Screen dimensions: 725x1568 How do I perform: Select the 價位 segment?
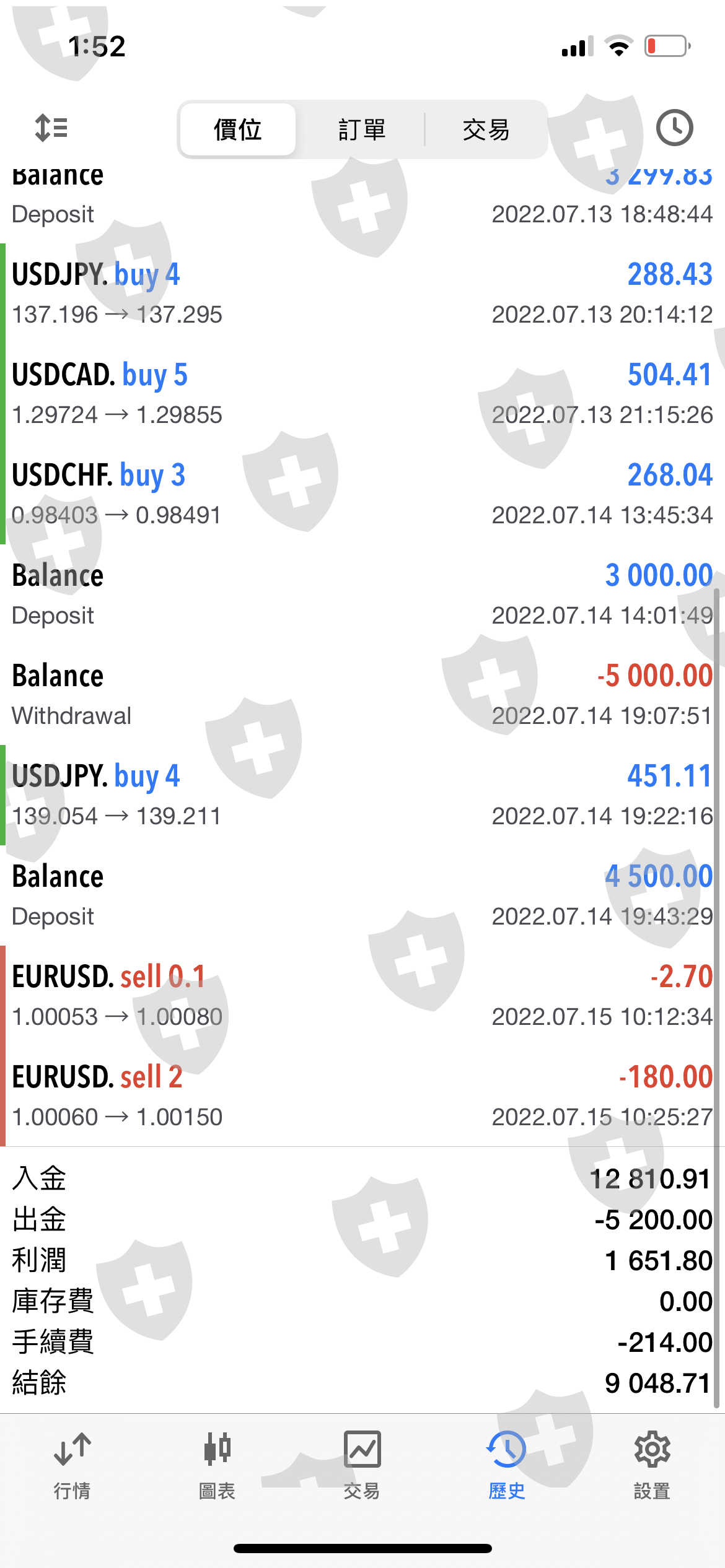237,129
